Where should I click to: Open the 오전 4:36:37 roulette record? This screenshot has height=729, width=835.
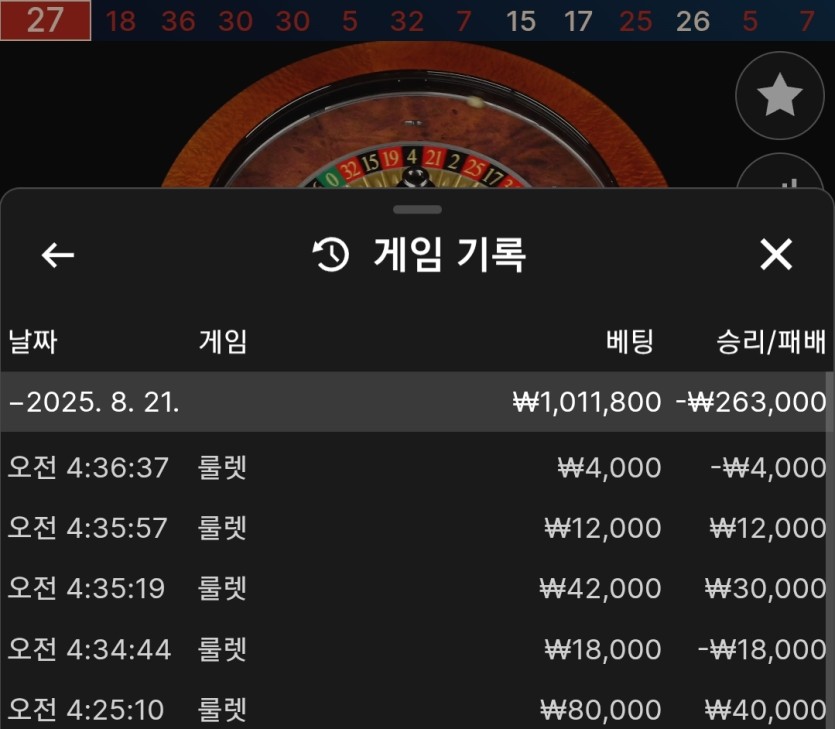coord(417,467)
